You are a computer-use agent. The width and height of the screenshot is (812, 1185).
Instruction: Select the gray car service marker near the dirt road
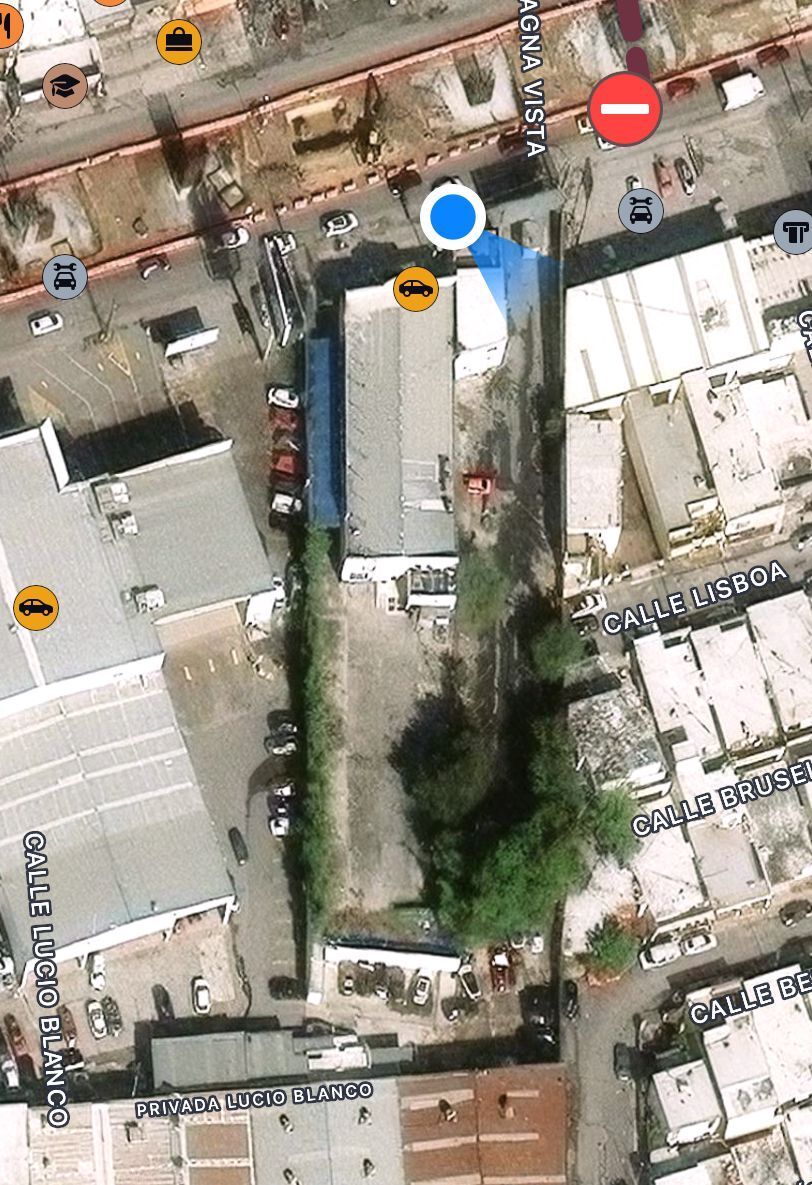(65, 276)
